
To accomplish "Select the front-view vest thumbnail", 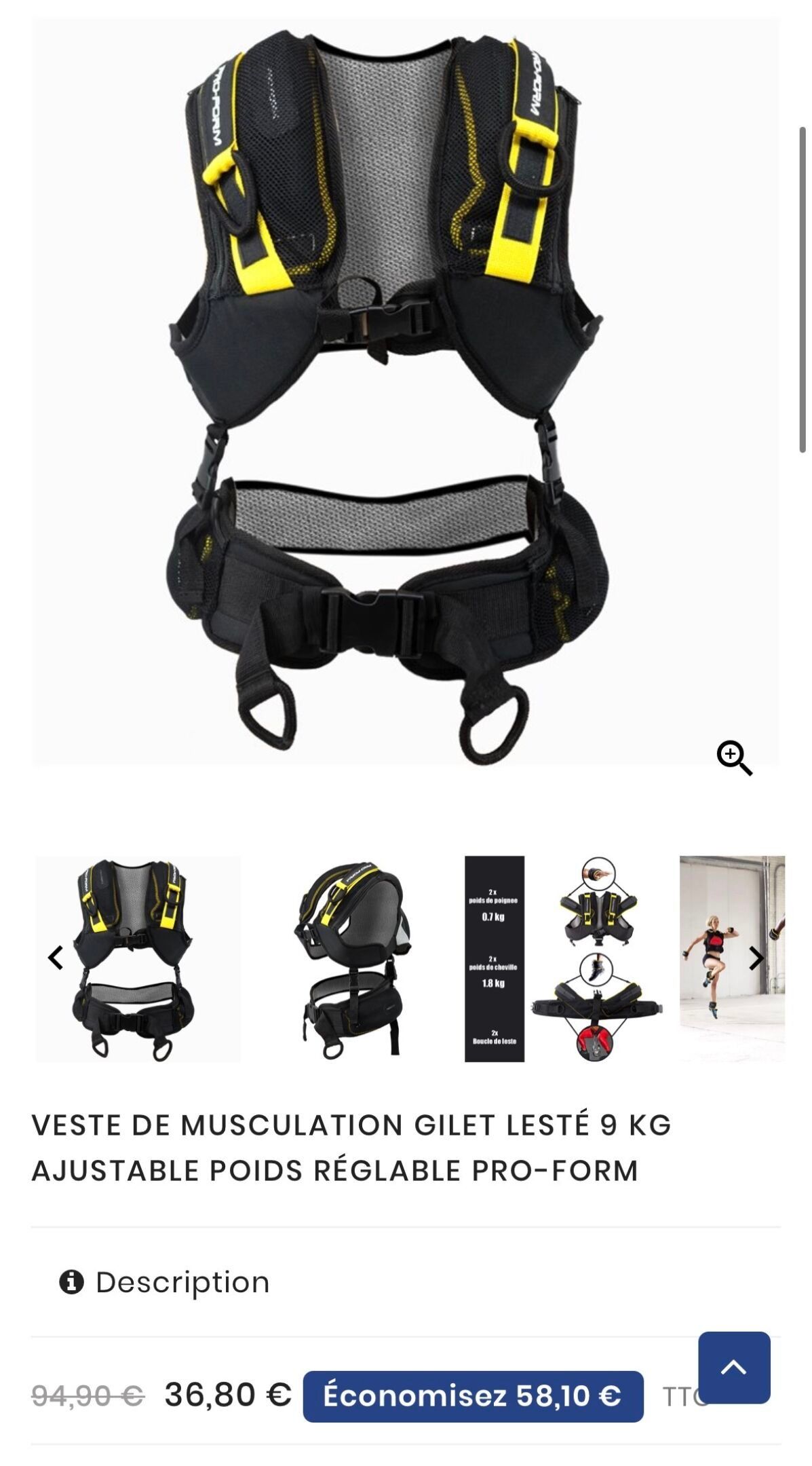I will click(138, 958).
